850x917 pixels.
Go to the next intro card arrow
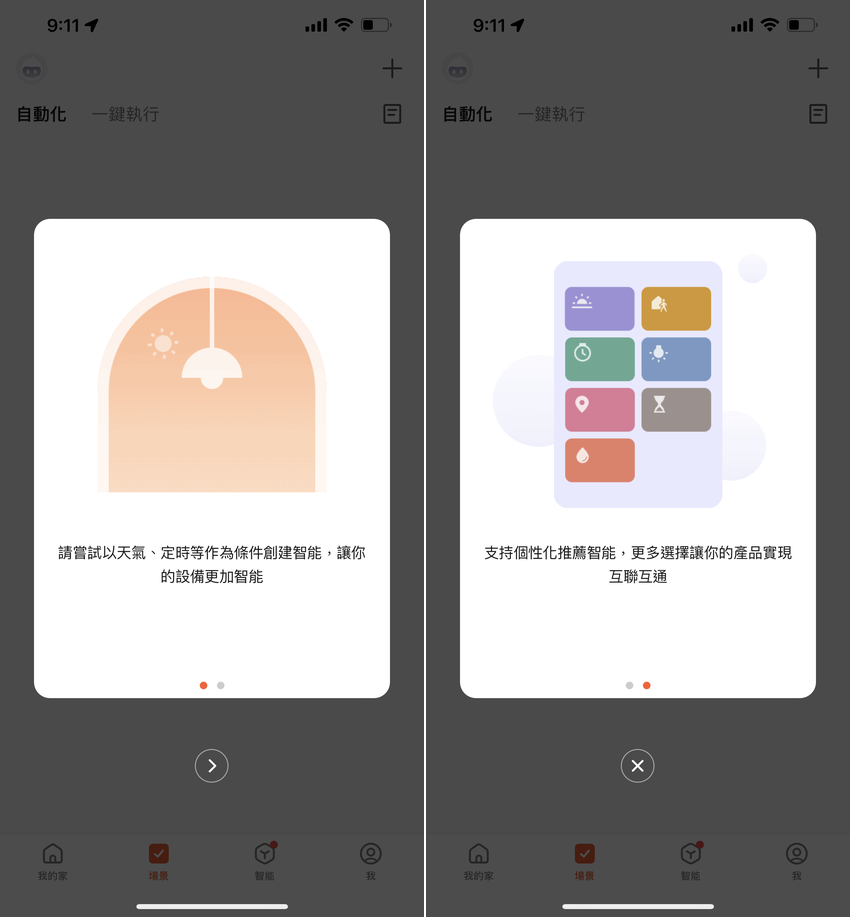212,766
